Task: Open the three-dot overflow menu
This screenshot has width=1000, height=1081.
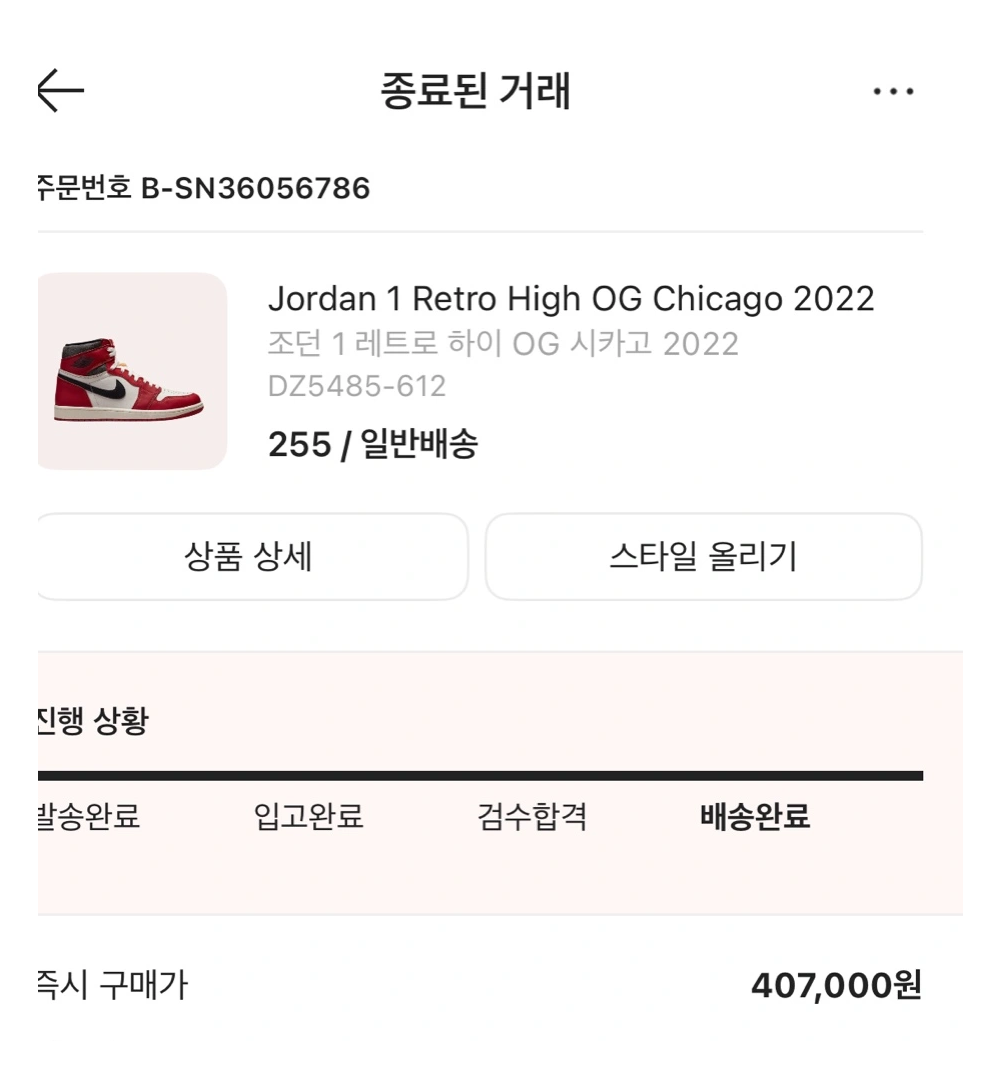Action: pyautogui.click(x=893, y=92)
